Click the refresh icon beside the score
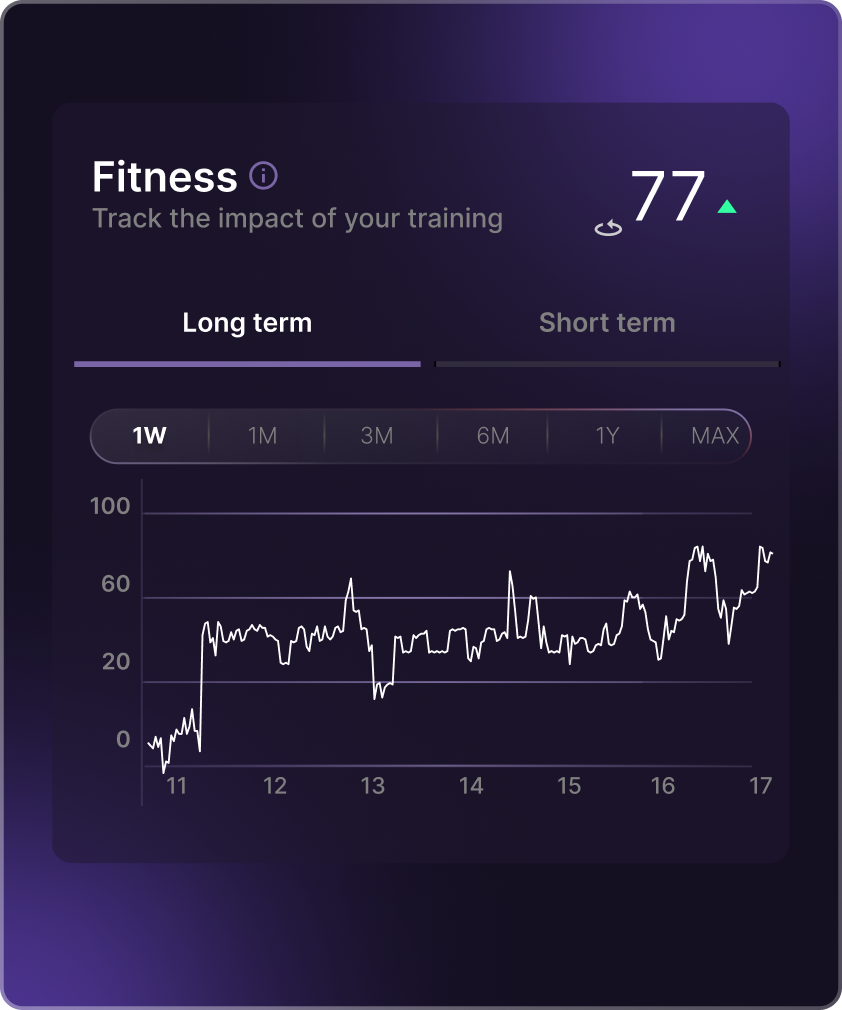The width and height of the screenshot is (842, 1010). click(606, 228)
